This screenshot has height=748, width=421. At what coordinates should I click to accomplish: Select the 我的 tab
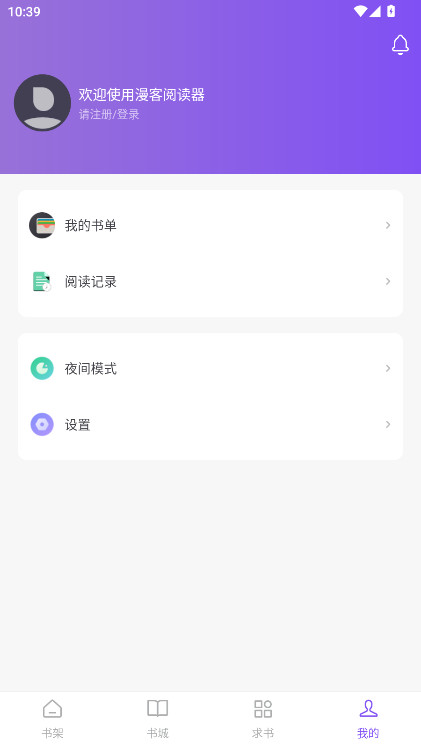[x=368, y=719]
